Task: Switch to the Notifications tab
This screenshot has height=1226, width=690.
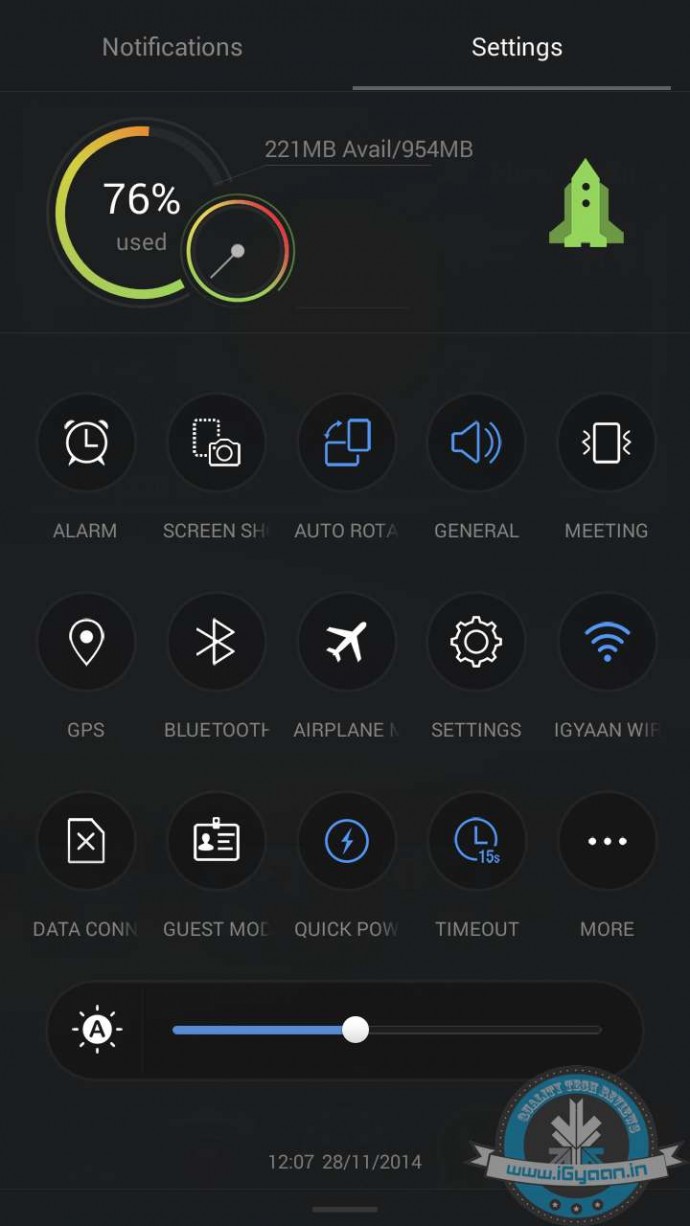Action: click(172, 47)
